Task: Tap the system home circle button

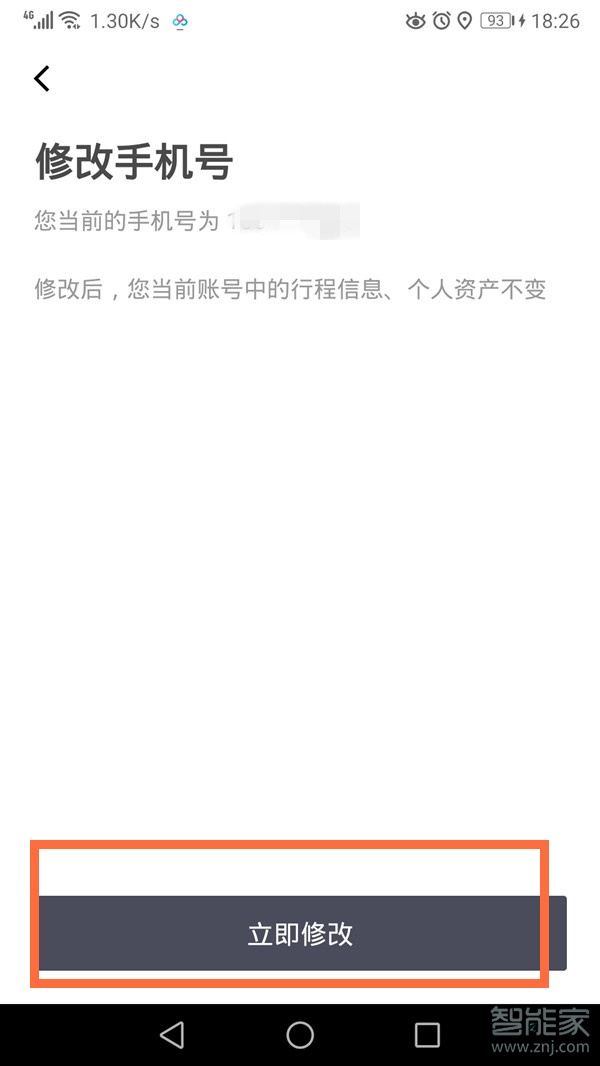Action: pos(300,1034)
